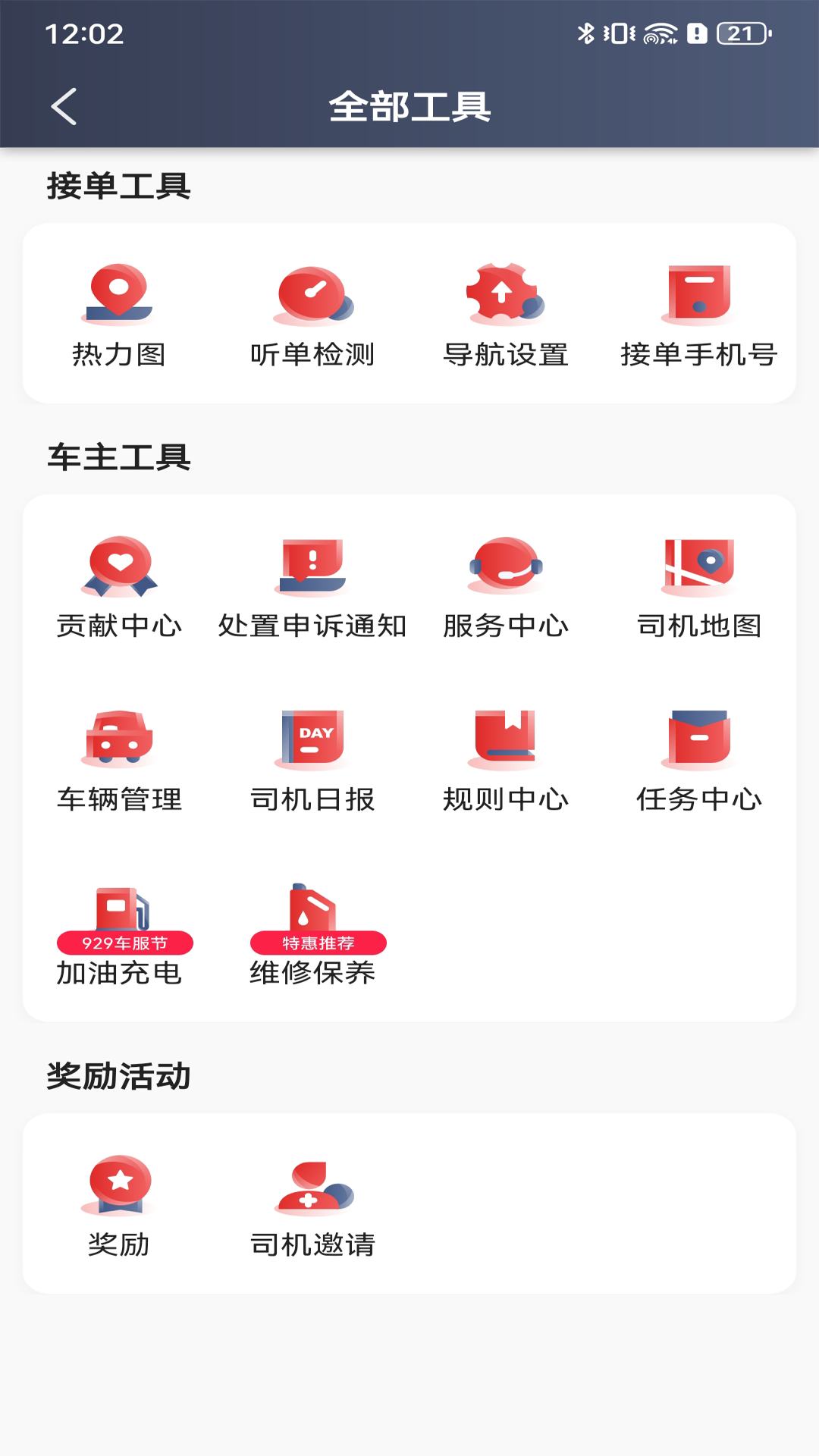Open the 热力图 heat map tool
The image size is (819, 1456).
pyautogui.click(x=118, y=315)
